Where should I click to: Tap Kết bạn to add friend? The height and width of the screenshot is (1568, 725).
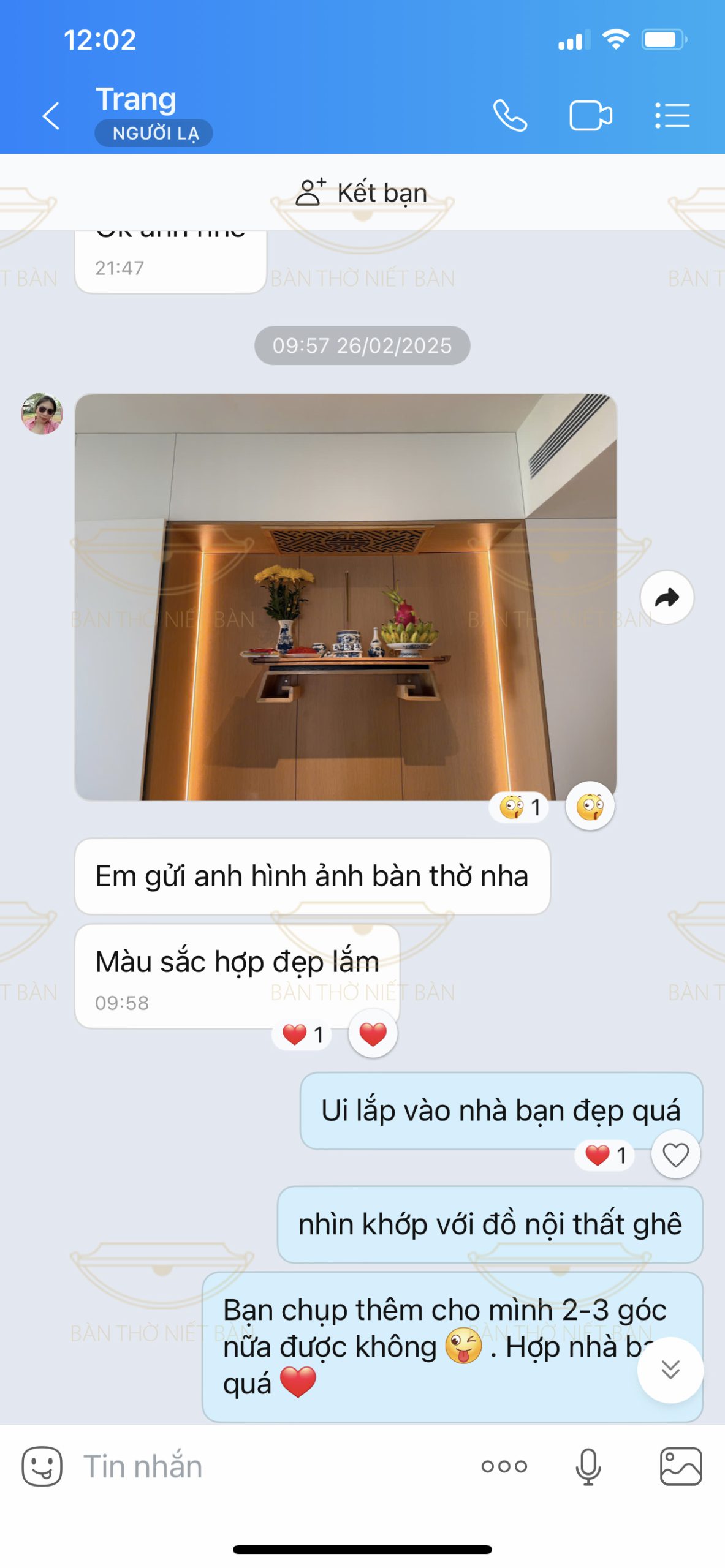point(362,193)
